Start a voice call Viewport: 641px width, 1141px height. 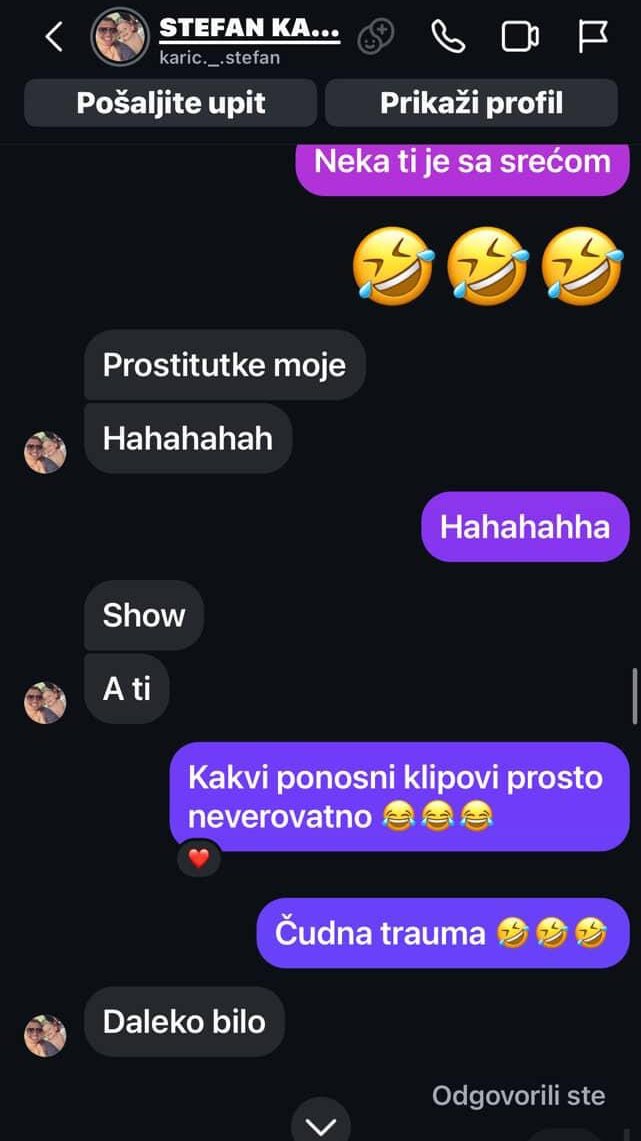(447, 38)
